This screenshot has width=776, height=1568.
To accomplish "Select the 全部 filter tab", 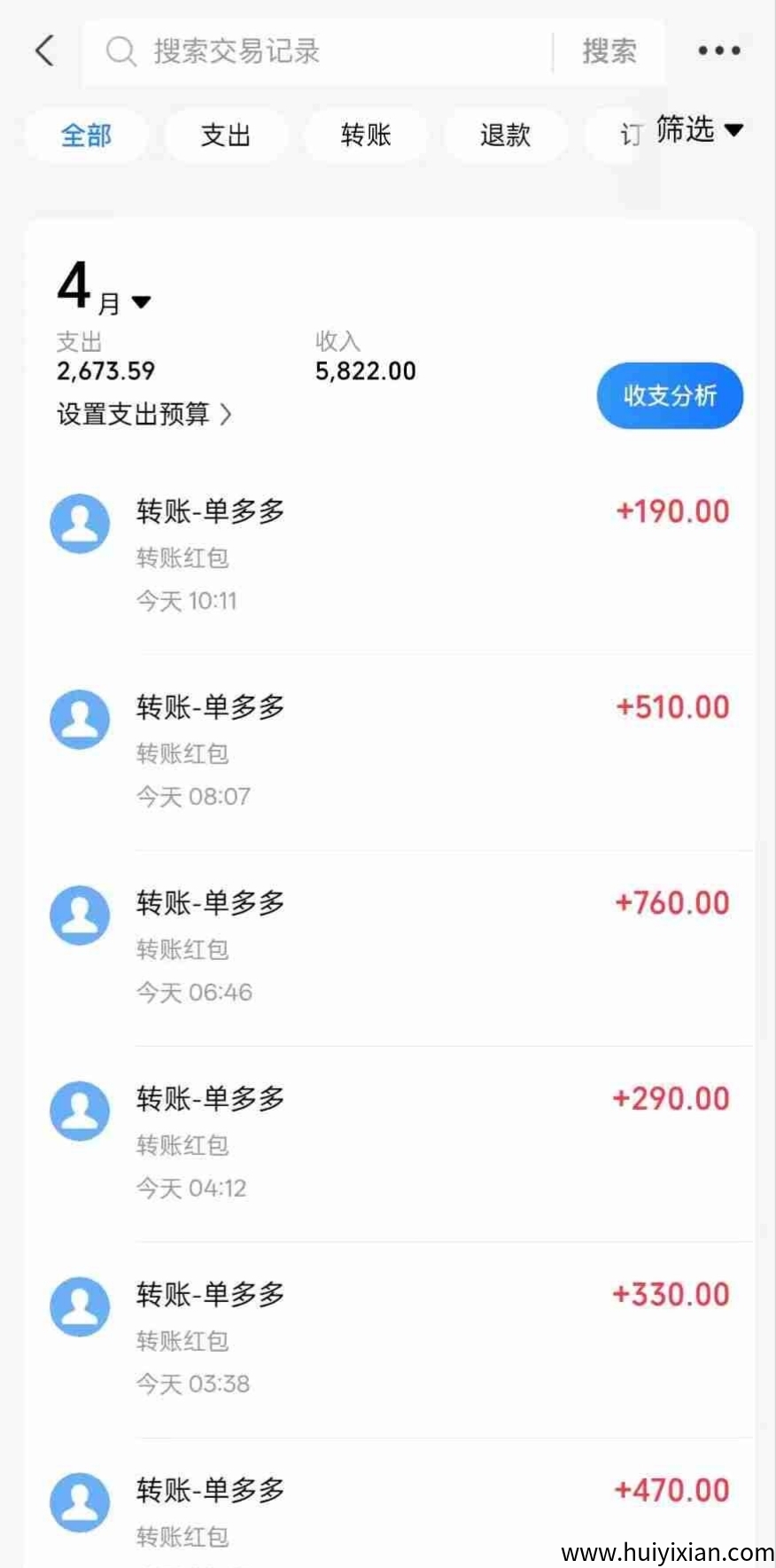I will click(85, 135).
